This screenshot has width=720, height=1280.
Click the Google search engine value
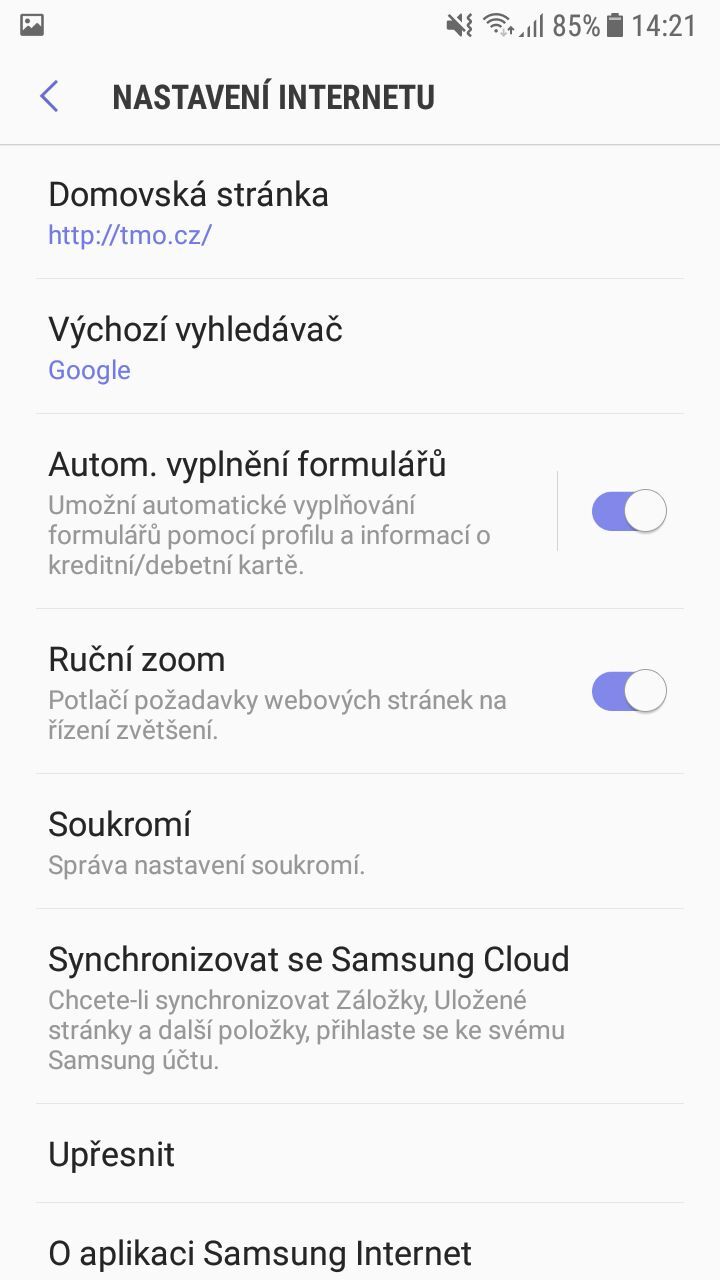(89, 370)
